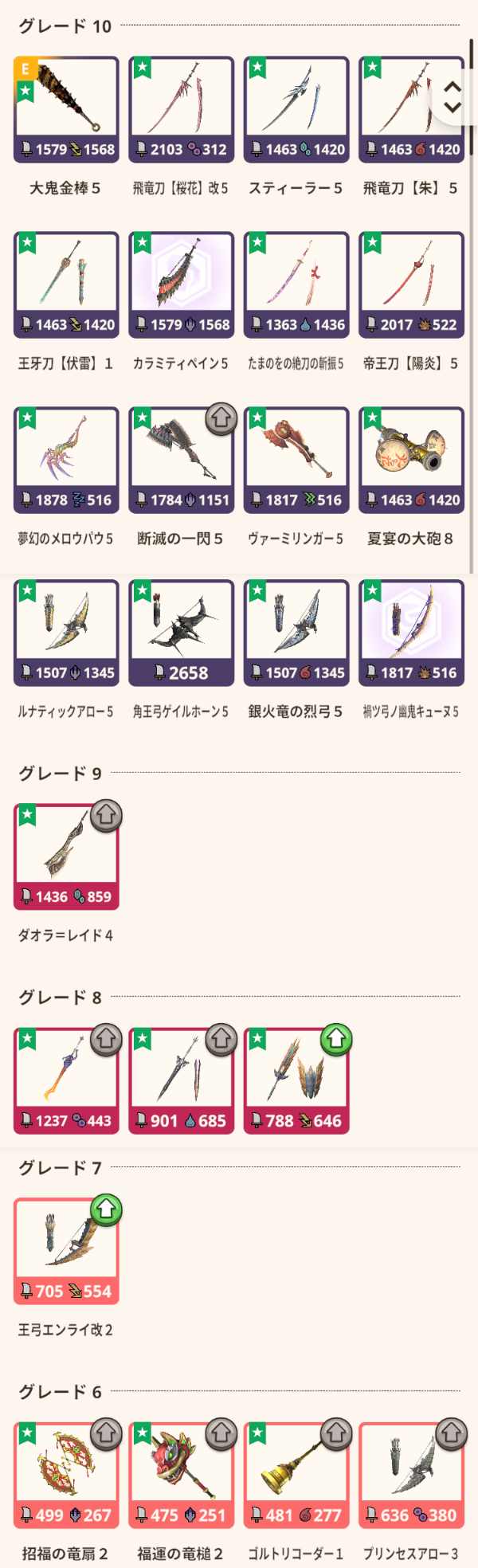Open the 王弓エンライ改2 bow card

[x=66, y=1251]
